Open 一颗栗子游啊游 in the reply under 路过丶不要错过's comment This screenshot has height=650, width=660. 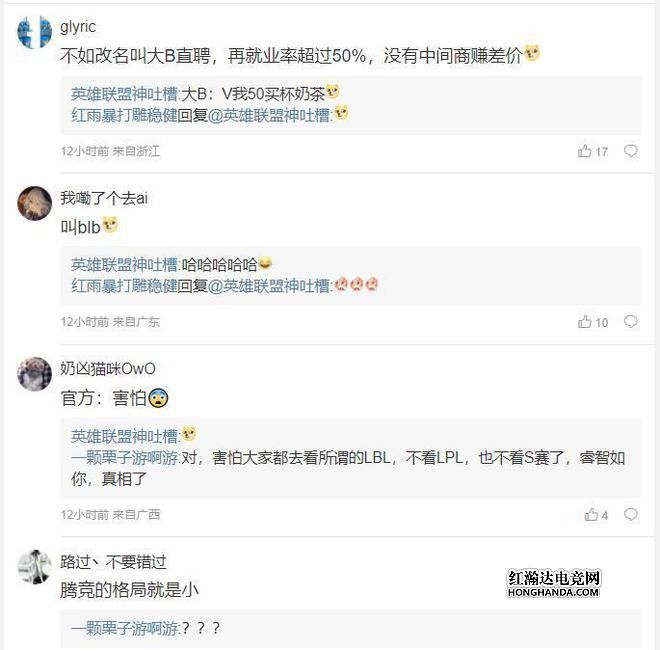125,629
